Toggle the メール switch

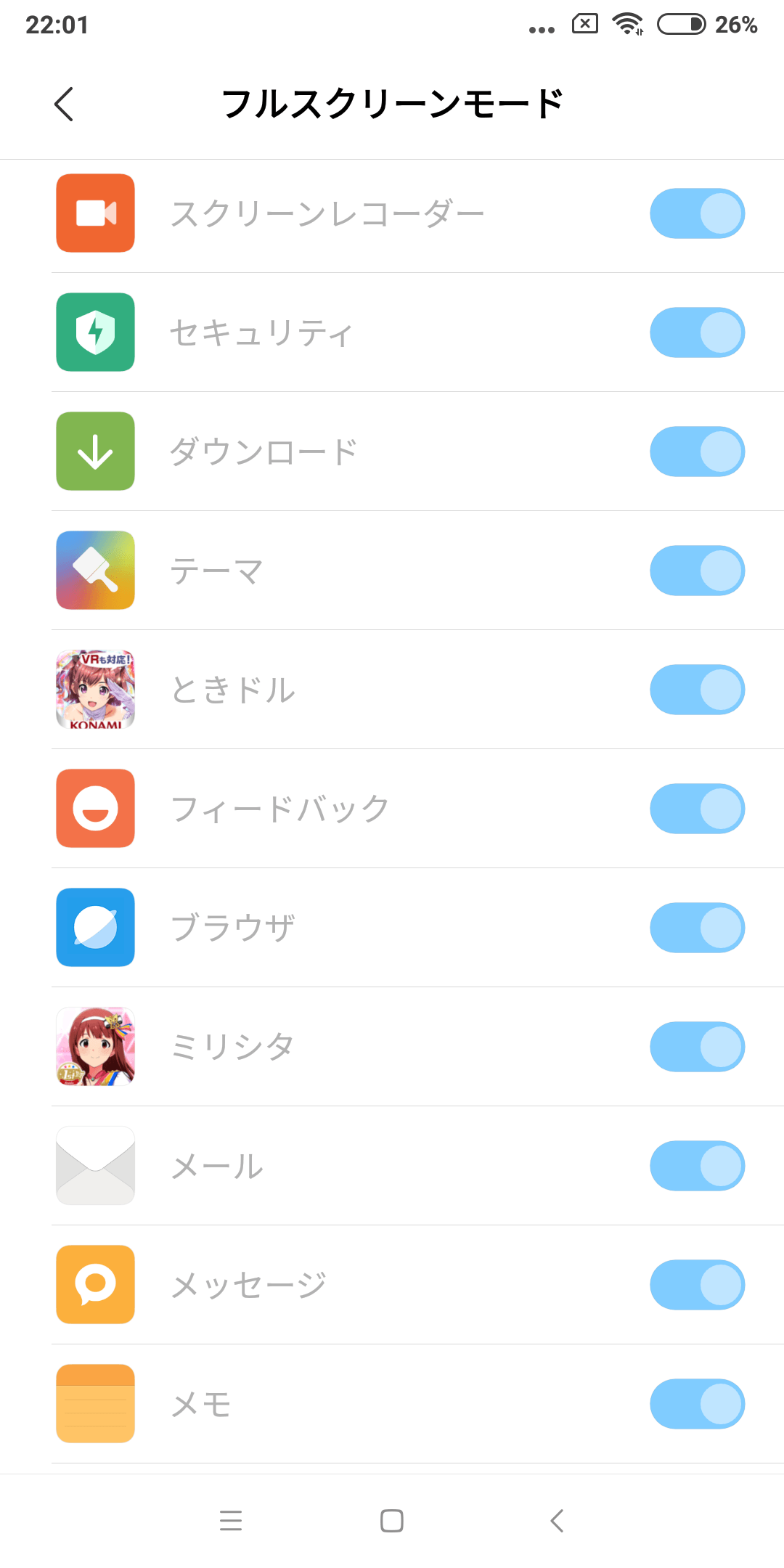pos(697,1166)
